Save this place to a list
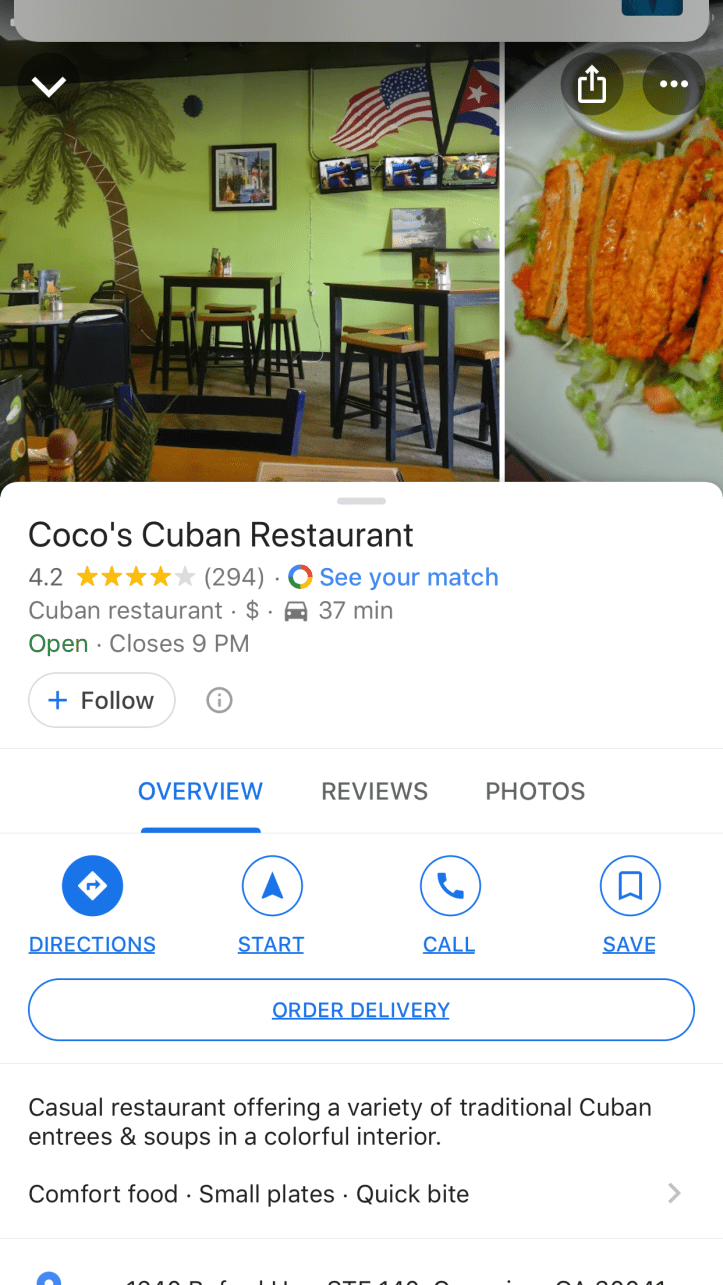 point(629,886)
